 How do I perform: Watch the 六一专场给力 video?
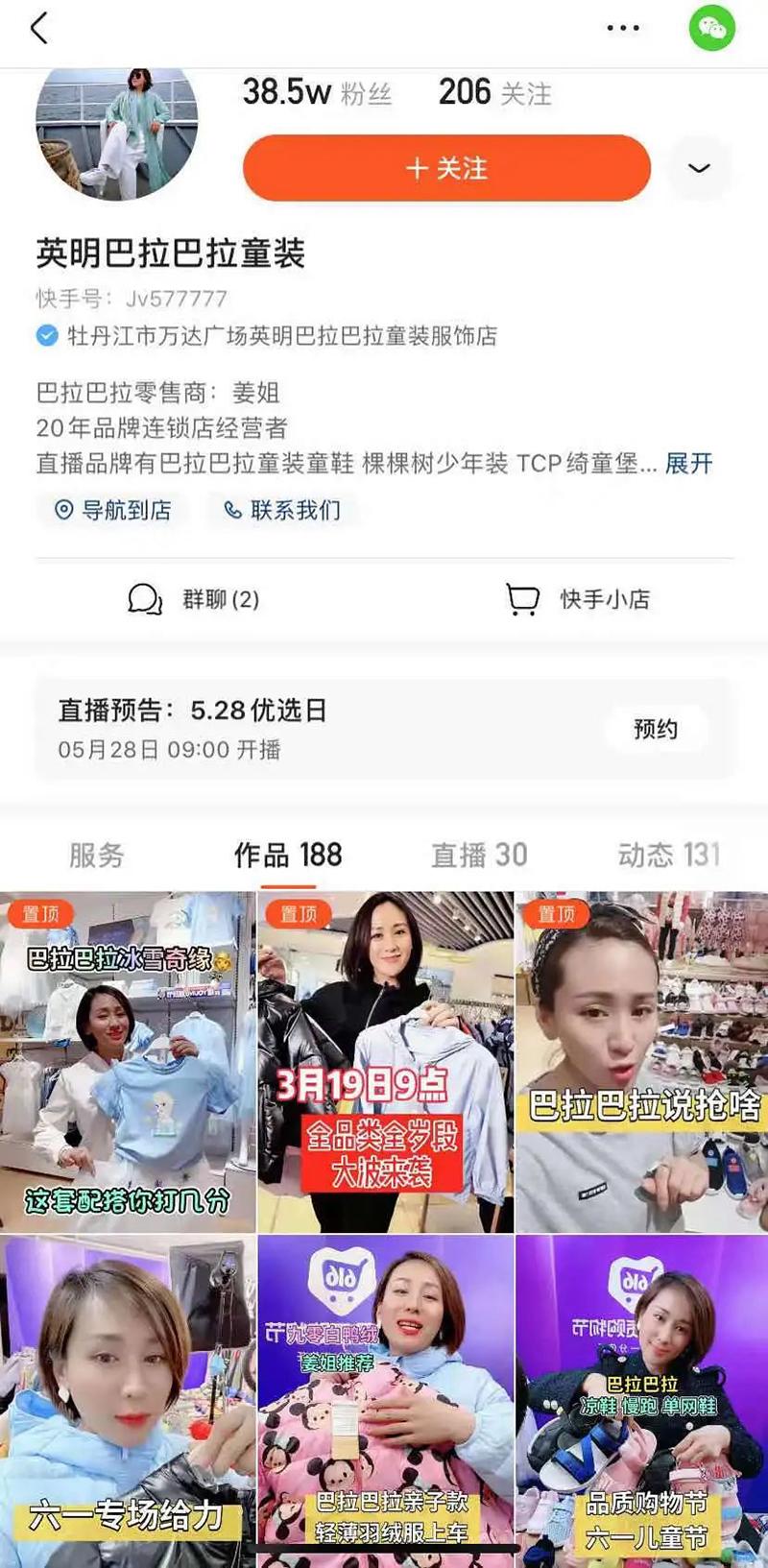[128, 1402]
